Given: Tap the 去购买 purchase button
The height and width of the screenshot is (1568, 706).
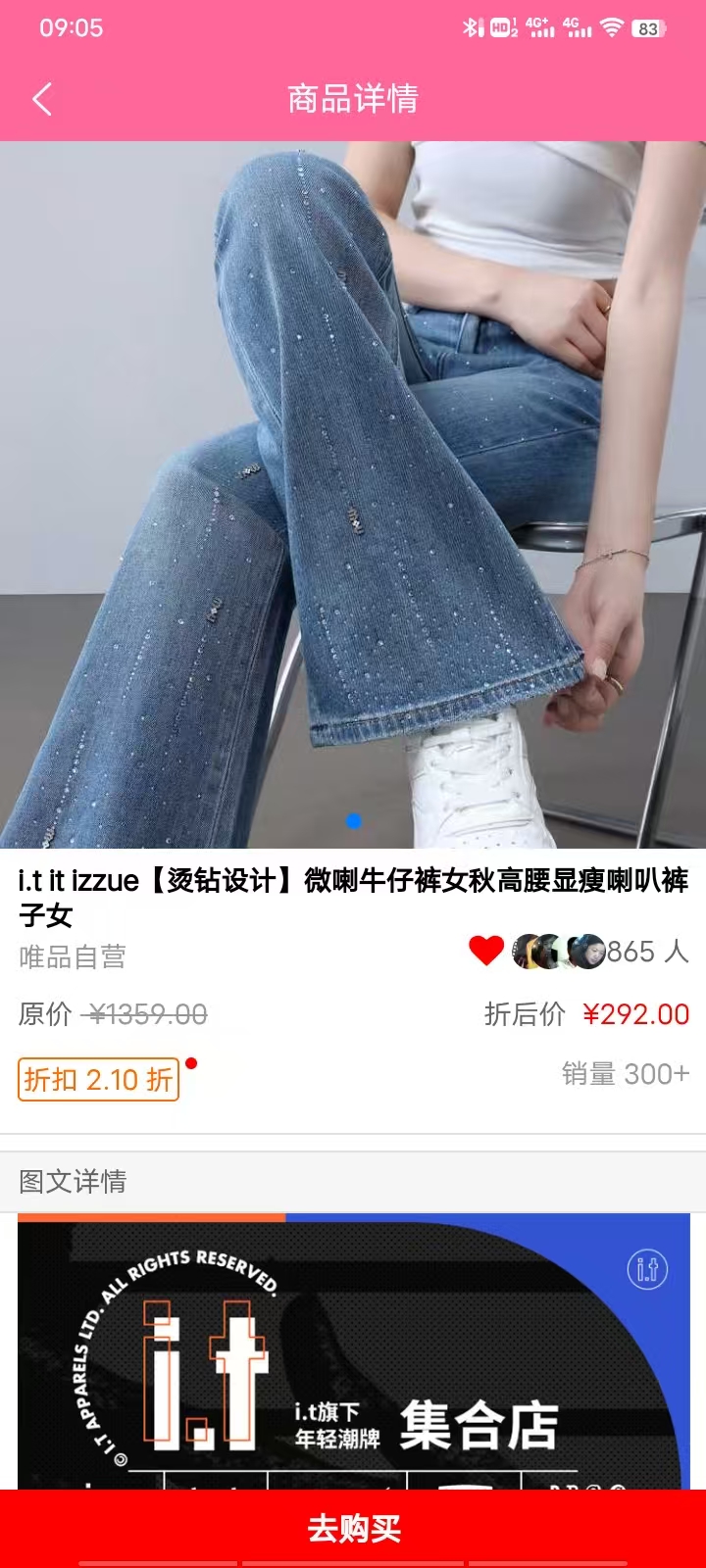Looking at the screenshot, I should [x=353, y=1528].
